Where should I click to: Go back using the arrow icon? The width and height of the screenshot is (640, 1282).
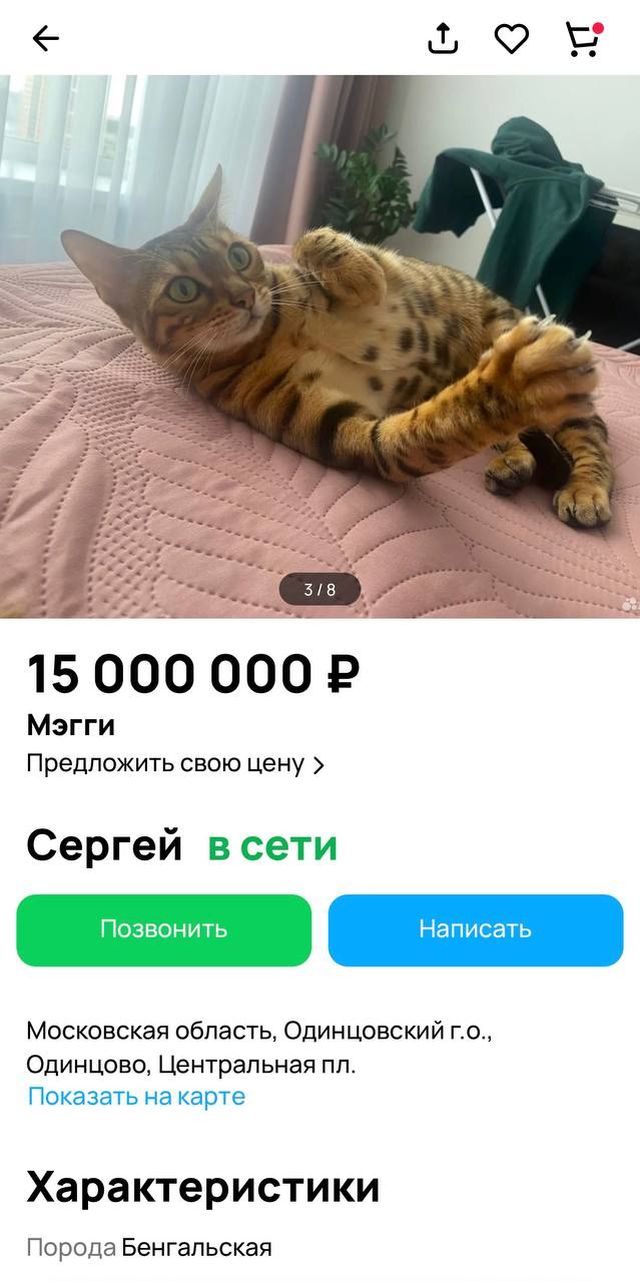pyautogui.click(x=46, y=39)
